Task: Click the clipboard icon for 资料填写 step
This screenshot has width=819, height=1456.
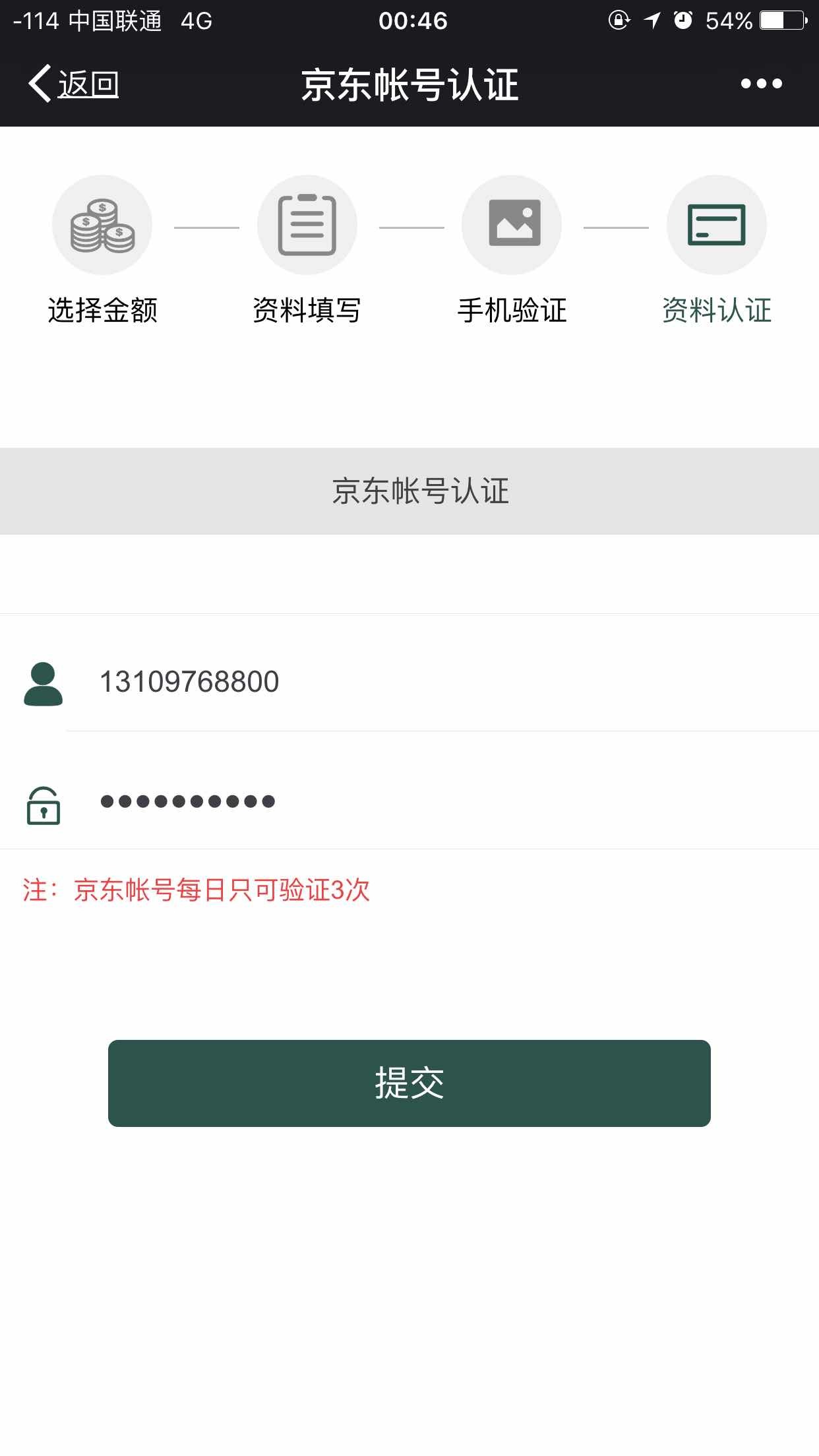Action: (307, 224)
